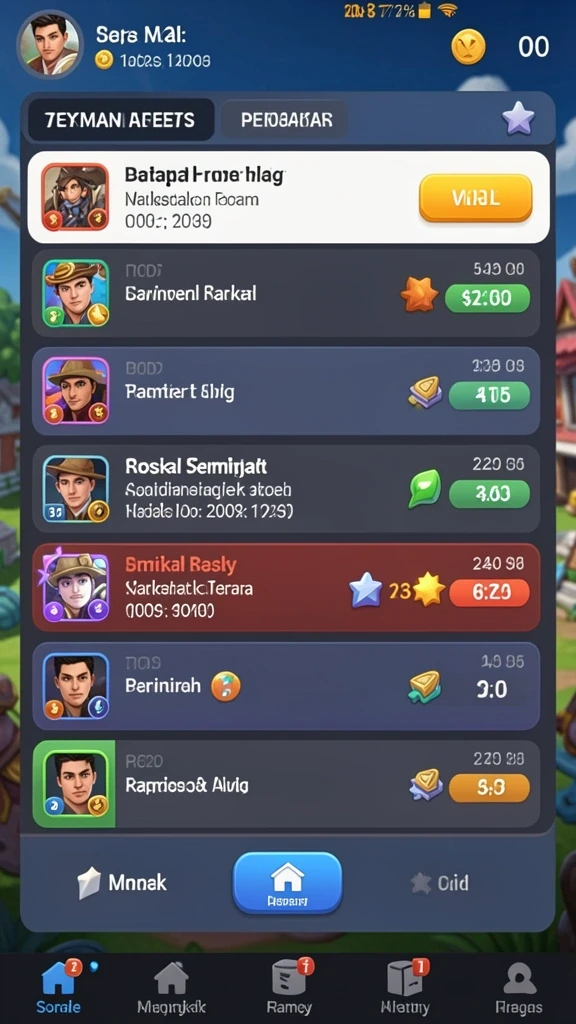Go to the Sorale tab
The image size is (576, 1024).
coord(59,986)
